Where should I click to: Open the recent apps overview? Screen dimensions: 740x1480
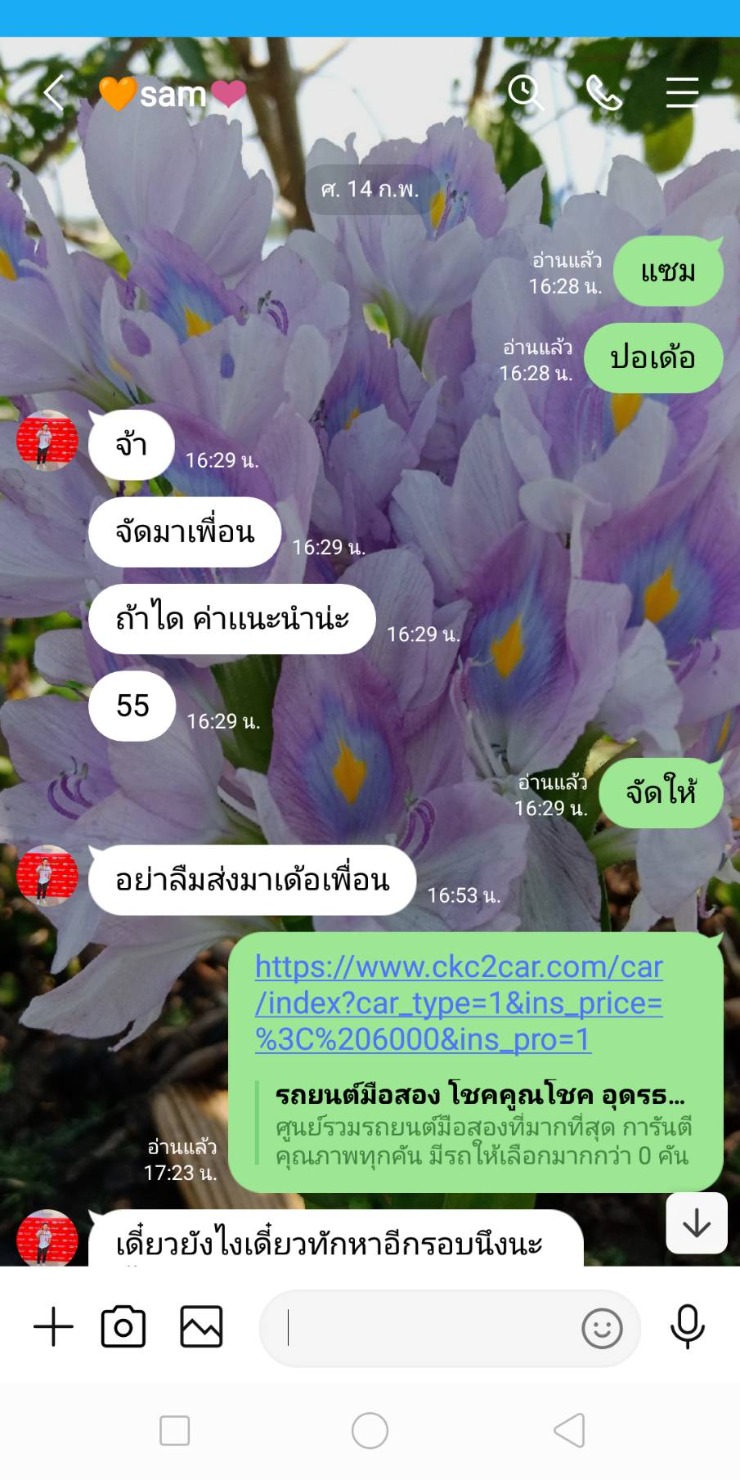point(175,1431)
